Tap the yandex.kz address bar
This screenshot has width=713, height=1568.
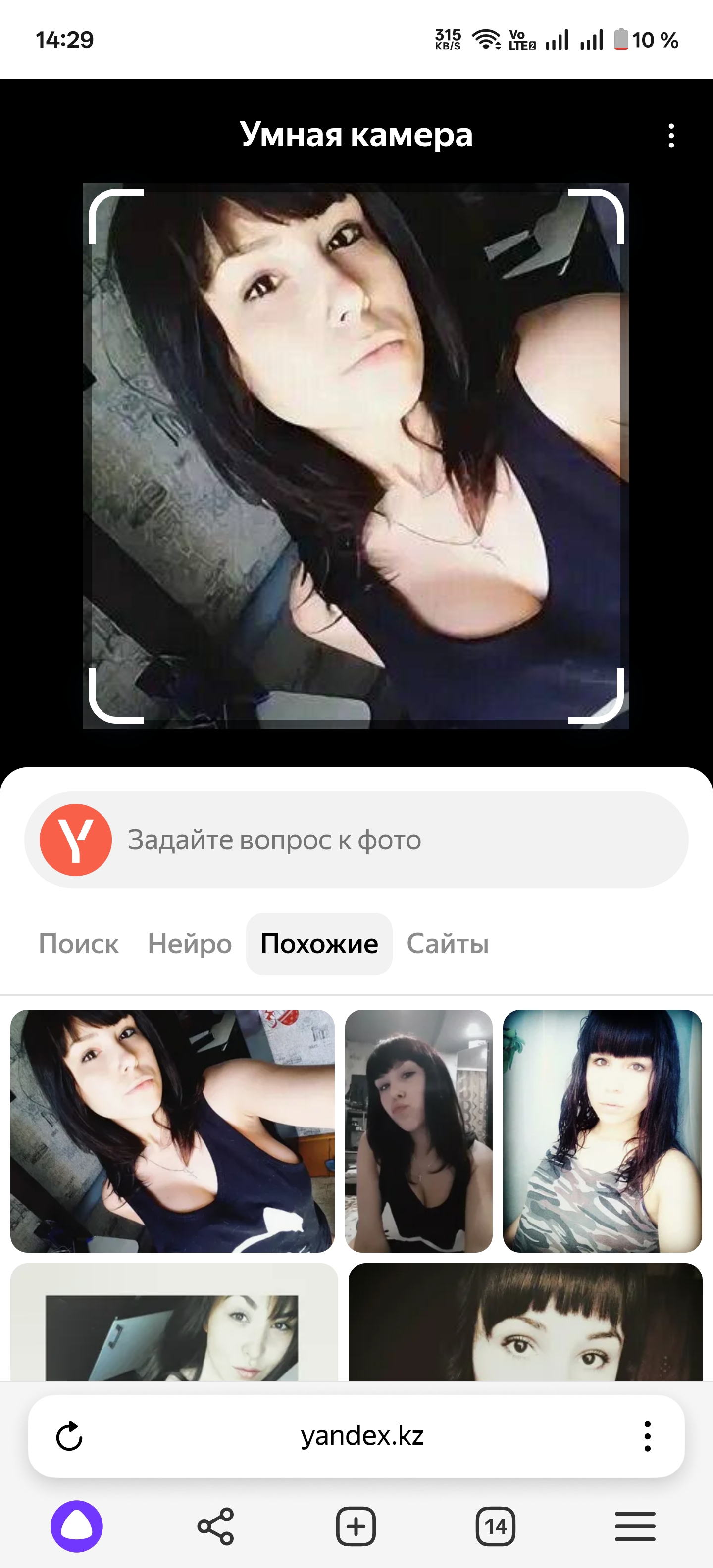[361, 1436]
